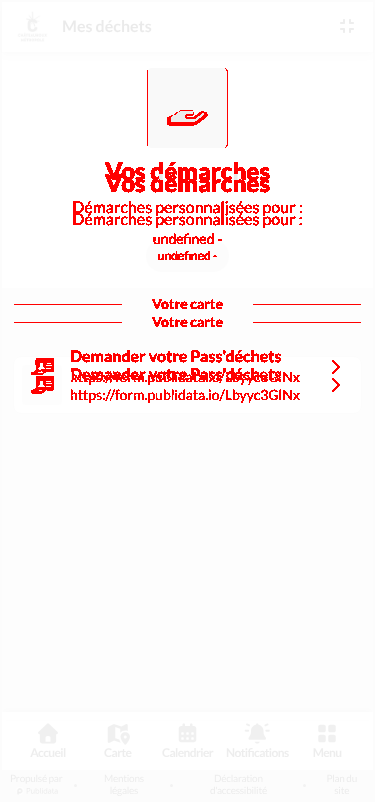Open the Calendrier tab
The height and width of the screenshot is (812, 375).
[x=188, y=741]
